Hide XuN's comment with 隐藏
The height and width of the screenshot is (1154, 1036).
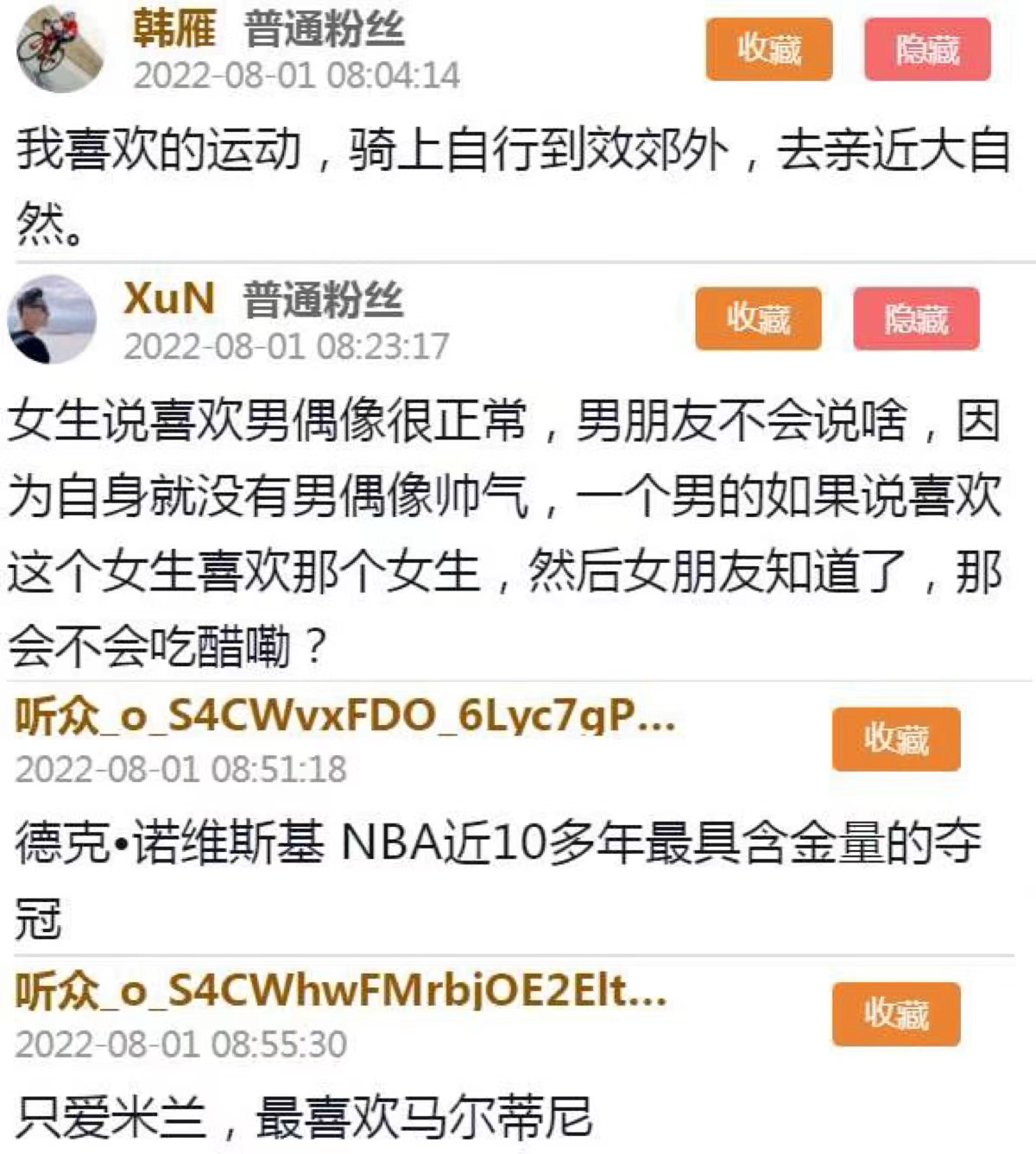click(x=916, y=318)
